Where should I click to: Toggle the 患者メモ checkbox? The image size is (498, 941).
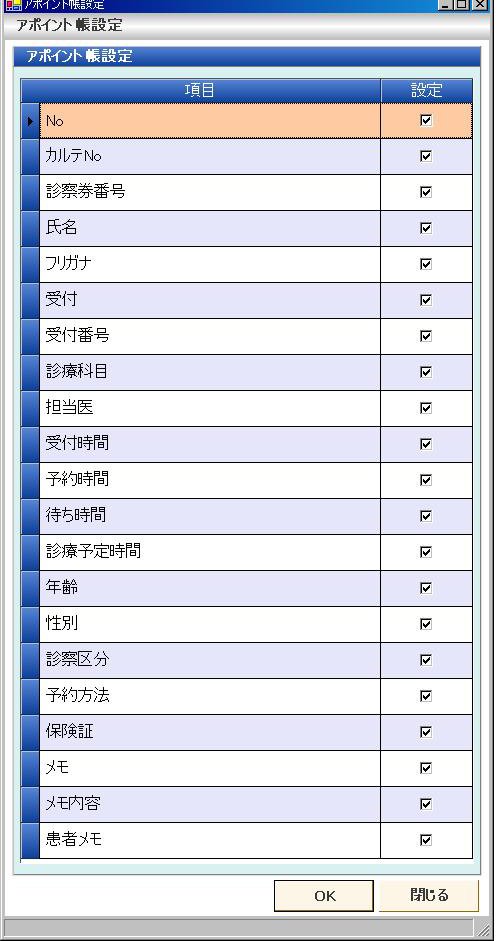[426, 841]
